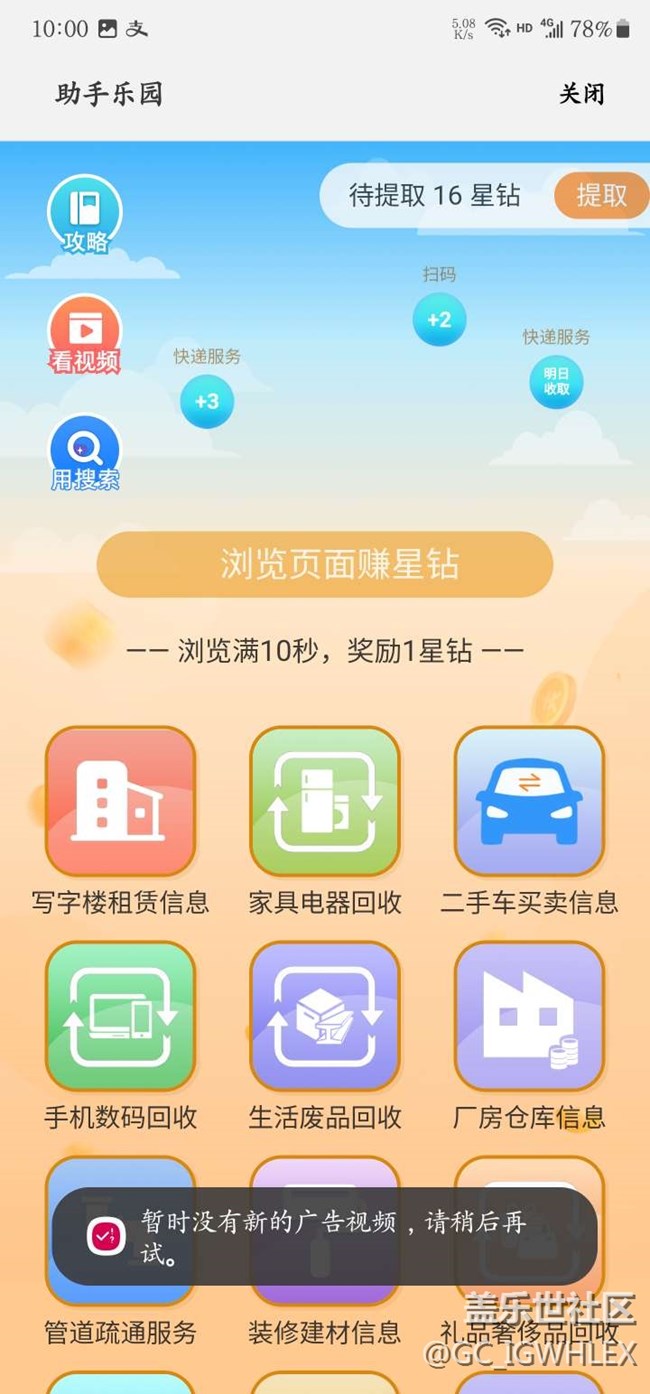Close the 助手乐园 page
This screenshot has width=650, height=1394.
[x=581, y=94]
